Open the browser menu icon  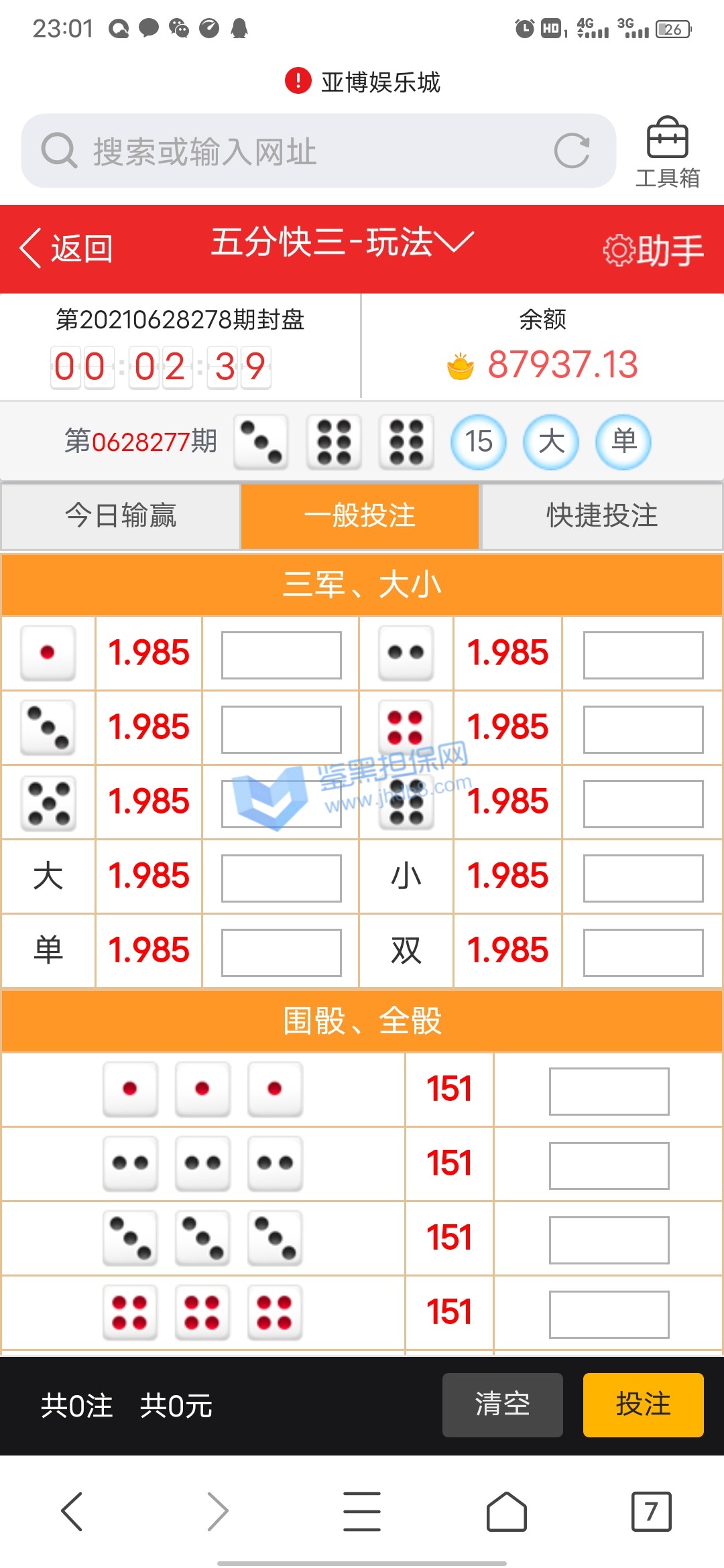[362, 1511]
